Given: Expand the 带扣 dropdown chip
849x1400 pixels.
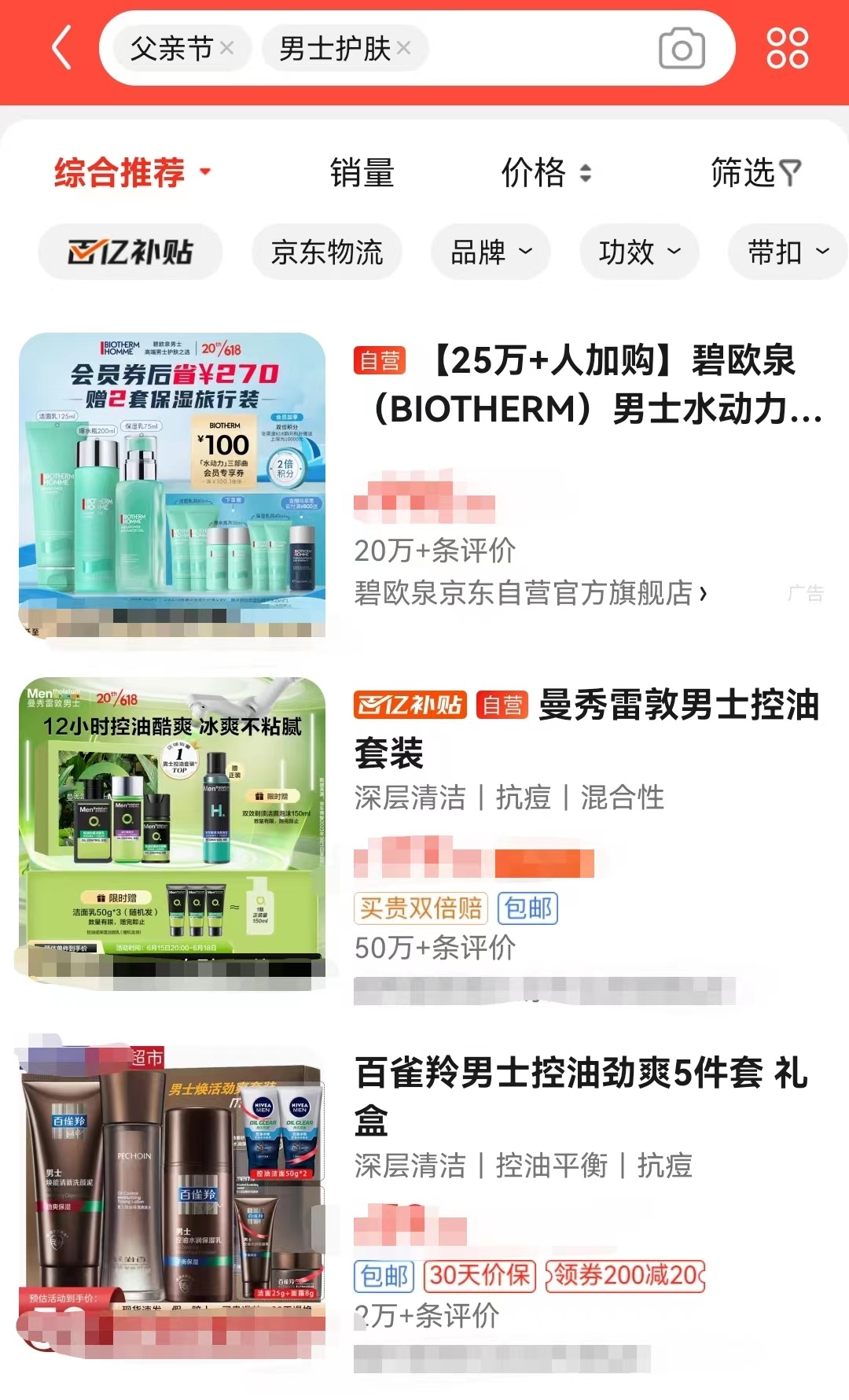Looking at the screenshot, I should (788, 252).
